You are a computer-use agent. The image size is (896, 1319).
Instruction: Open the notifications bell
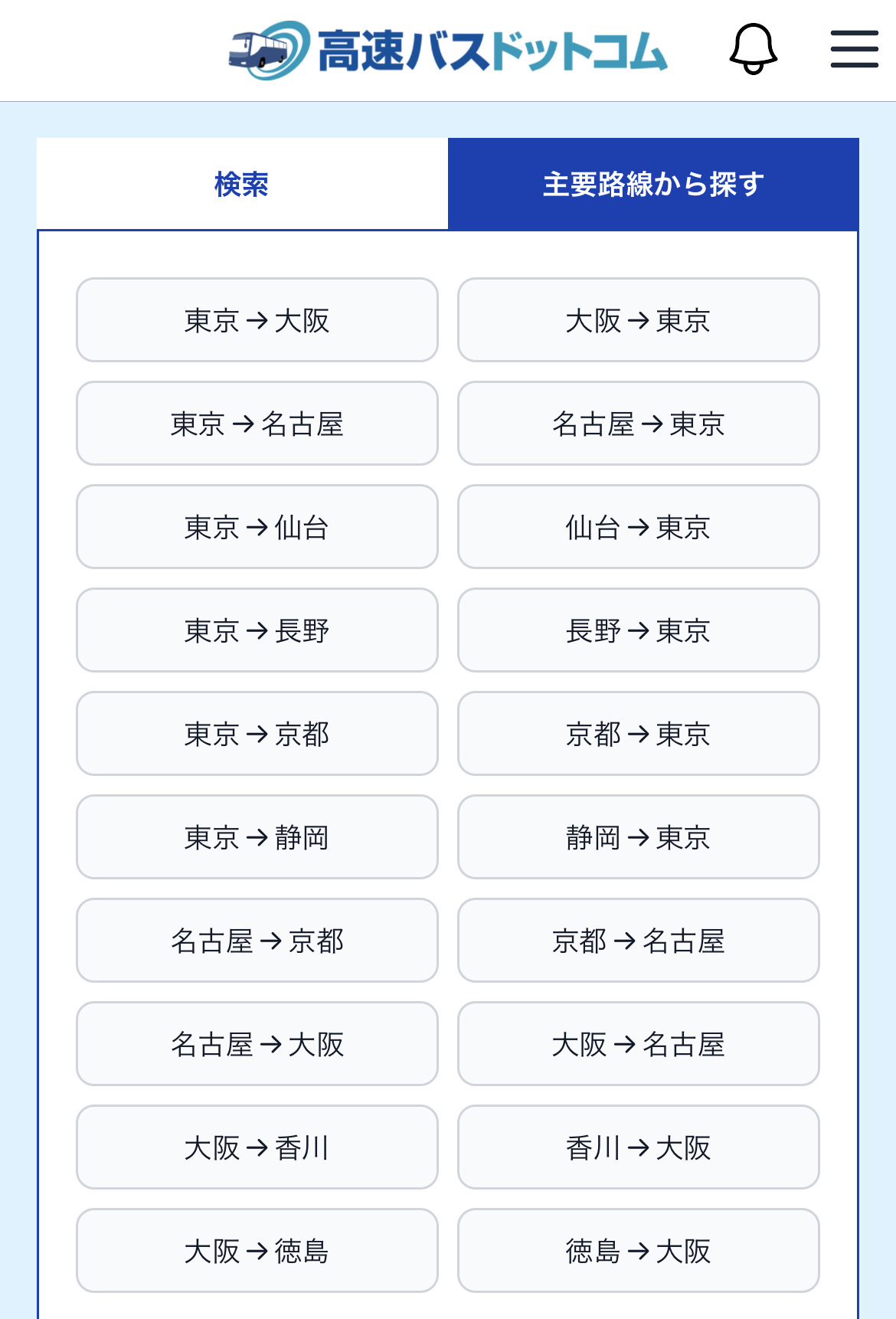[x=754, y=49]
